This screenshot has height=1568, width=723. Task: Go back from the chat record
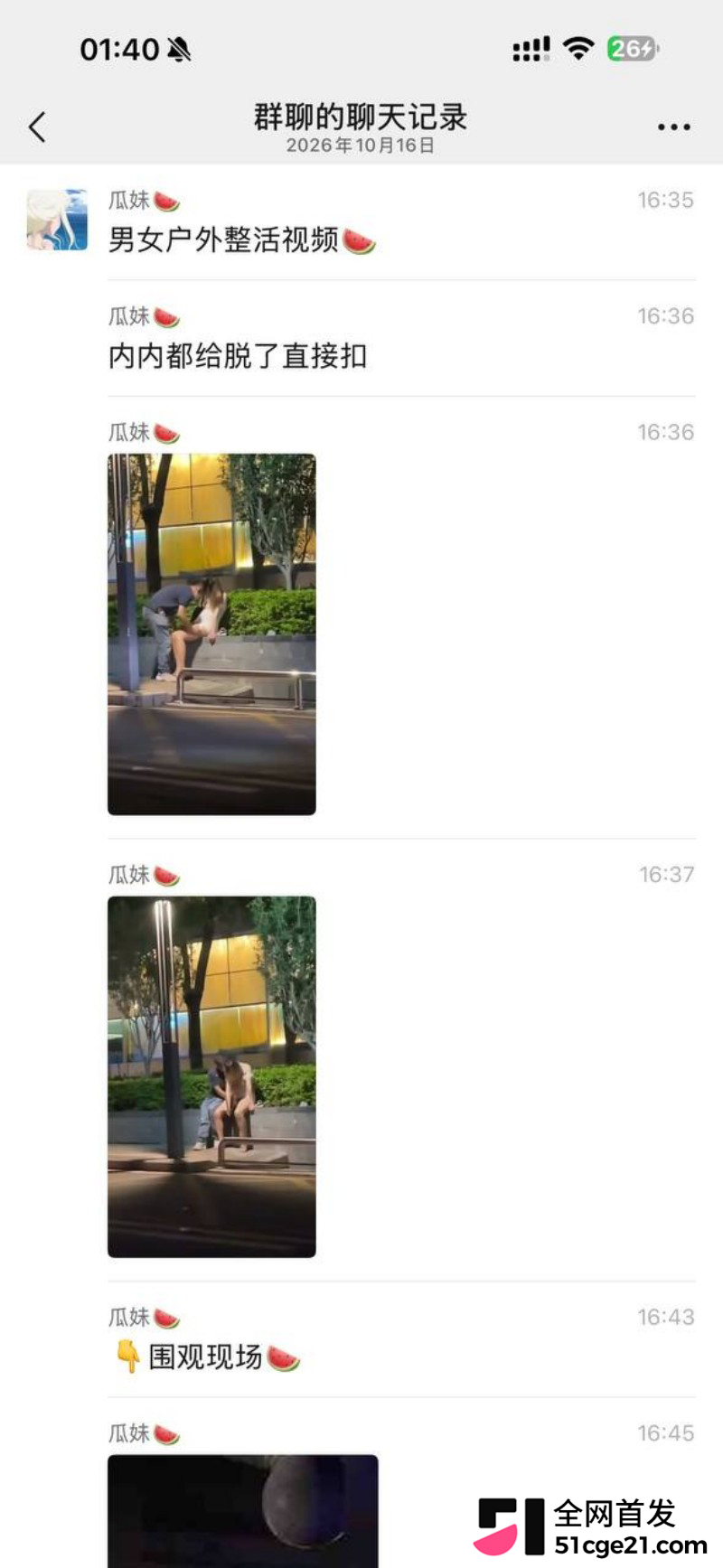37,127
